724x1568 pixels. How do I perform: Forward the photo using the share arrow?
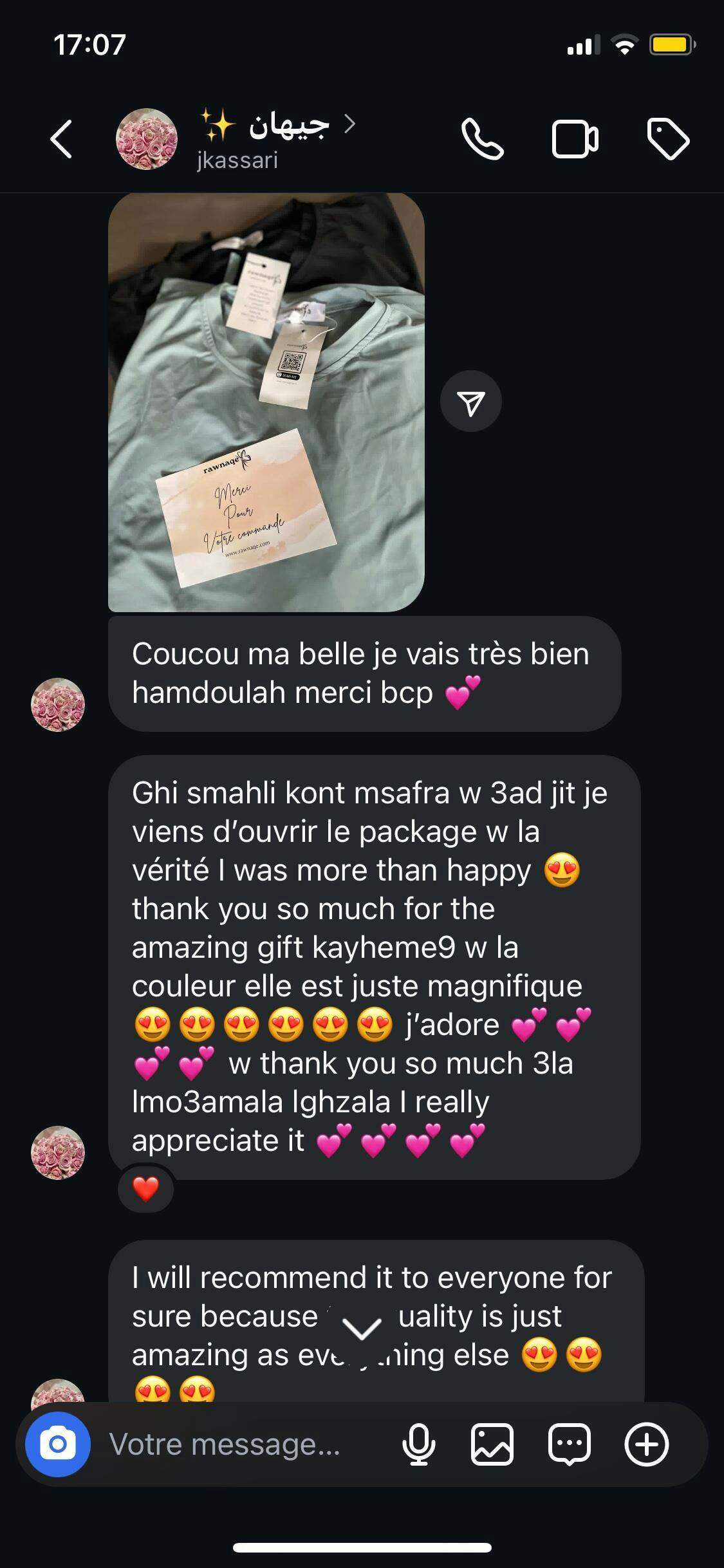471,402
